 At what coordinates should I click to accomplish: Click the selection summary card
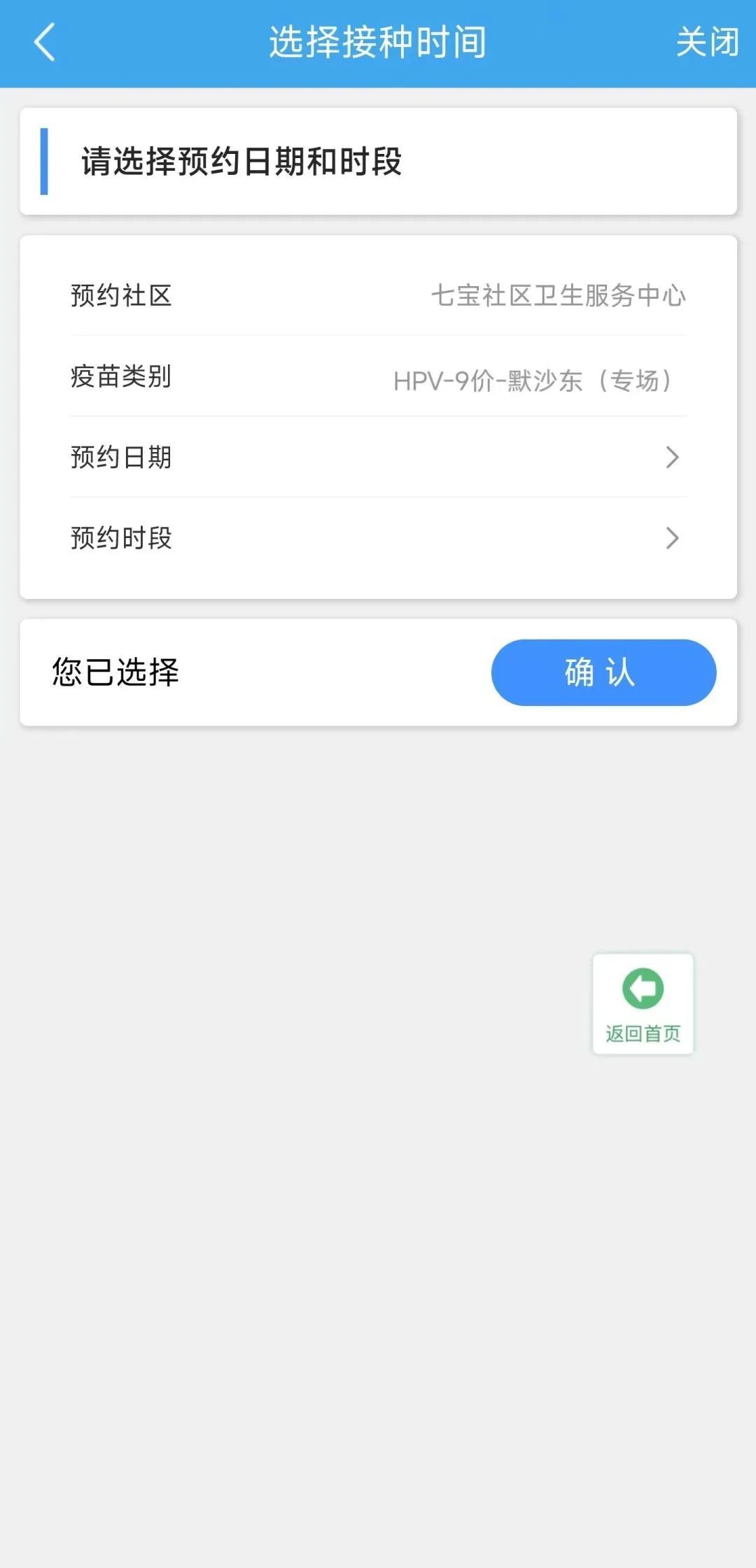click(x=378, y=672)
